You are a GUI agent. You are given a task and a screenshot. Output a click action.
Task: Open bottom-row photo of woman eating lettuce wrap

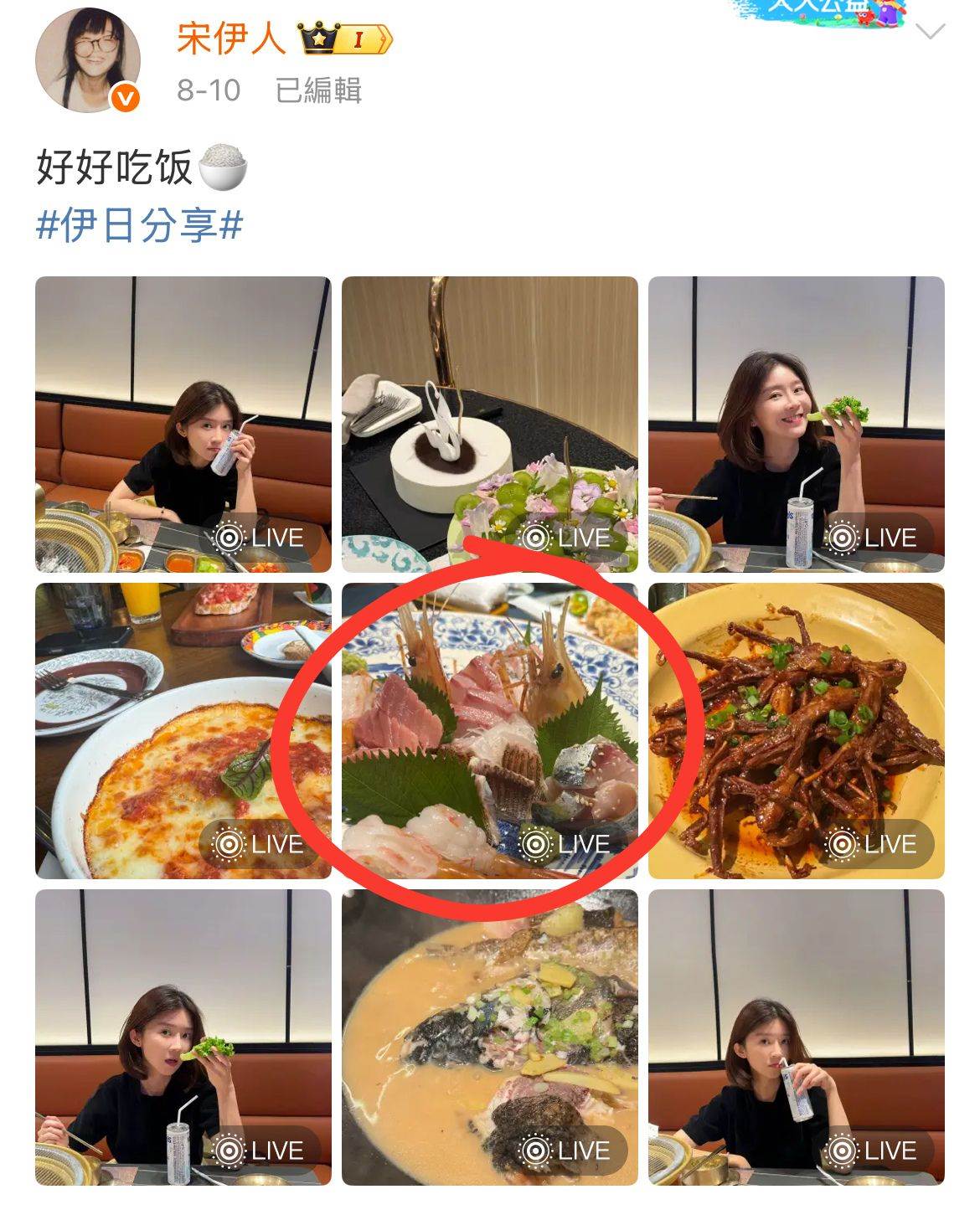[x=183, y=1037]
